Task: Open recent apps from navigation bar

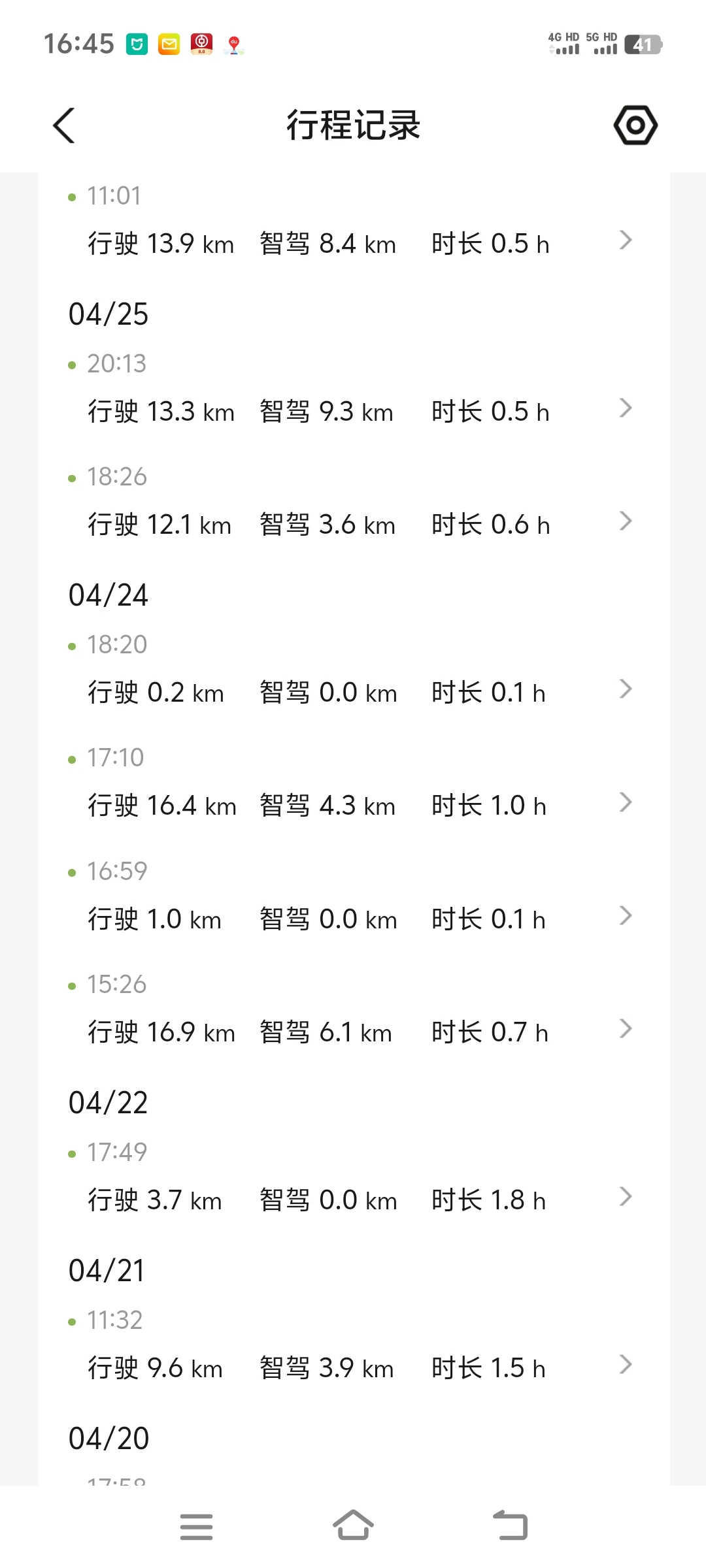Action: [x=196, y=1526]
